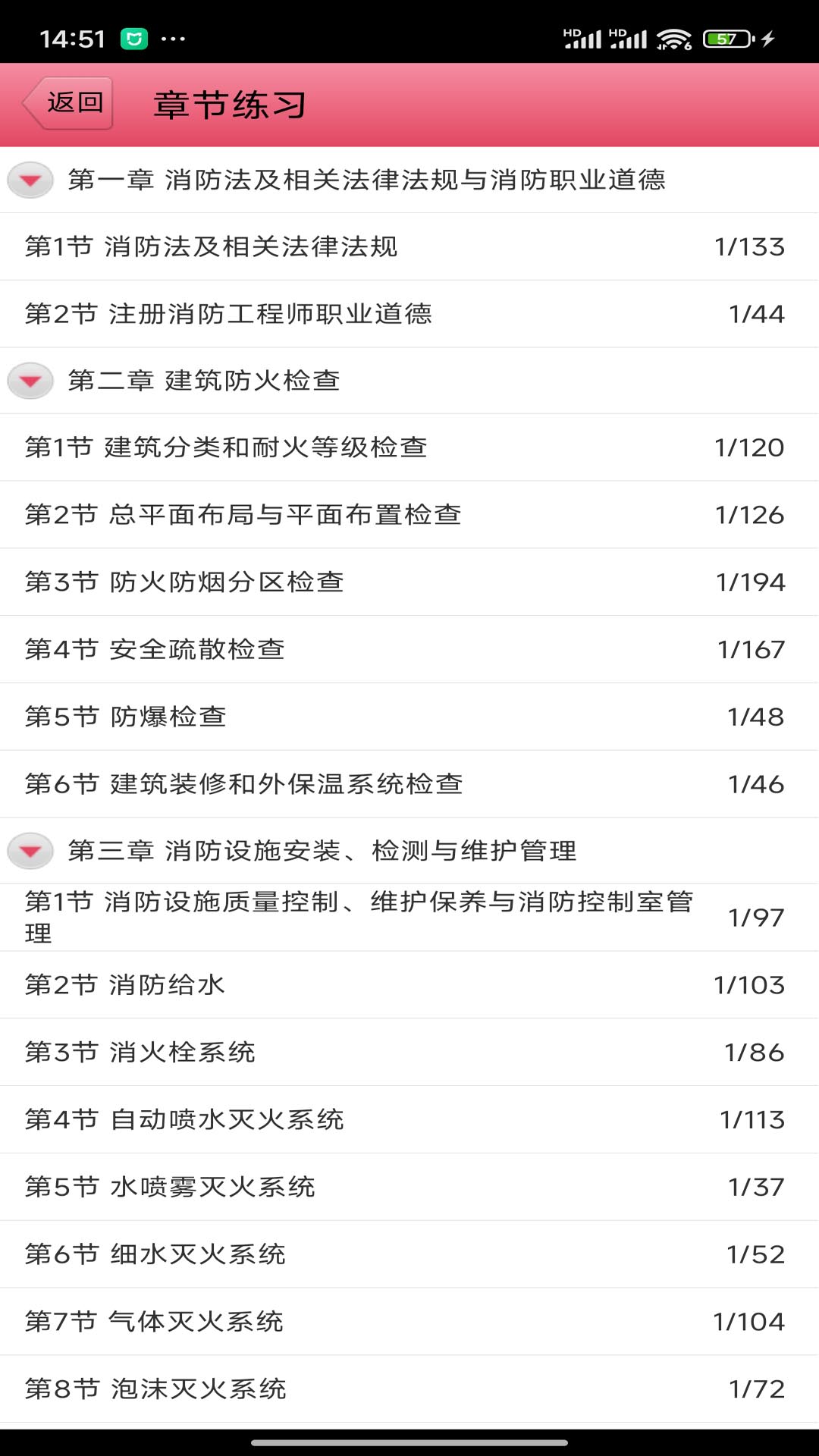
Task: Select 第4节 自动喷水灭火系统
Action: click(x=303, y=1119)
